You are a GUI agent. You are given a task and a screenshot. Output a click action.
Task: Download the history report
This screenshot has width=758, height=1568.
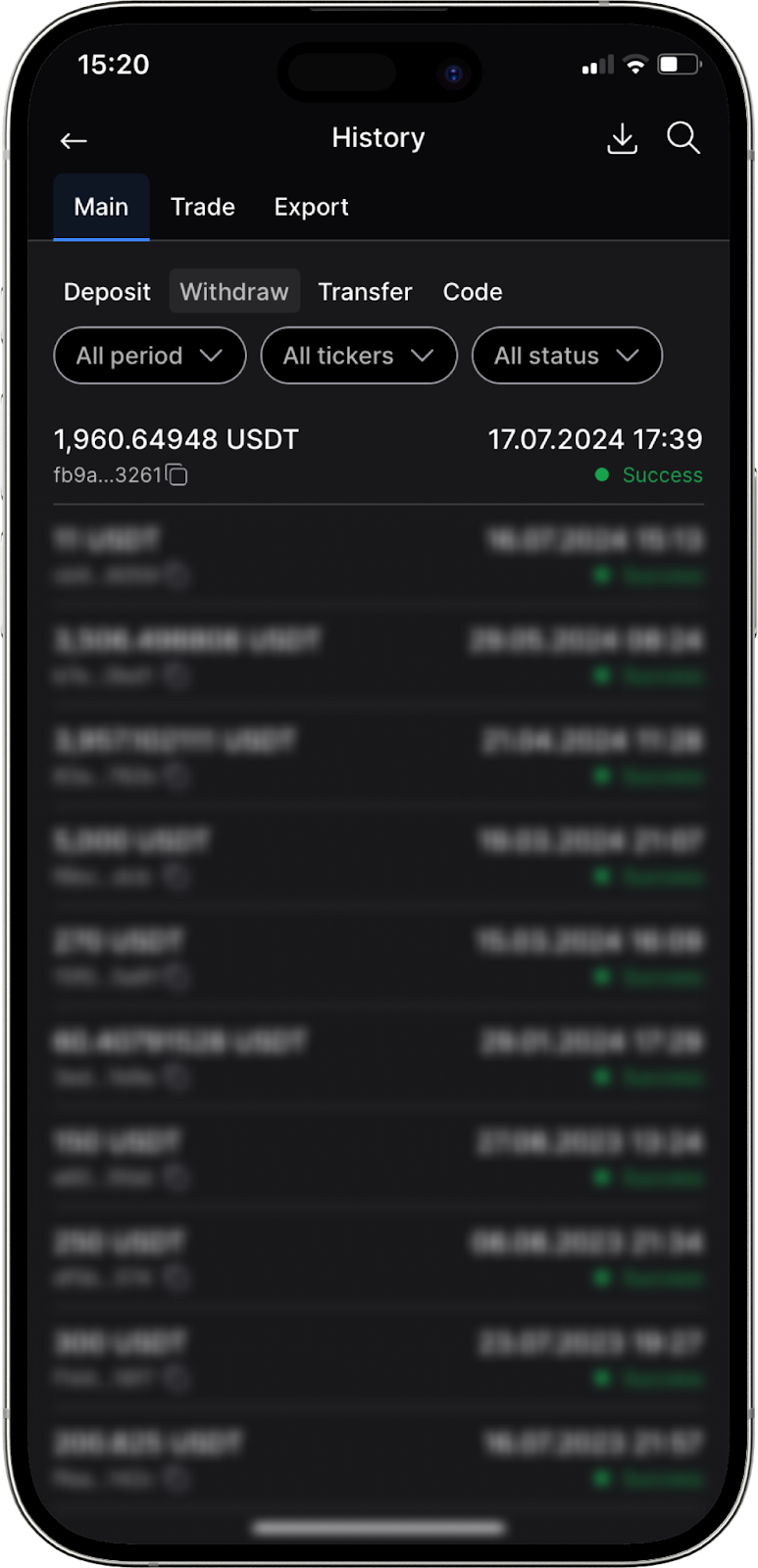[x=622, y=139]
